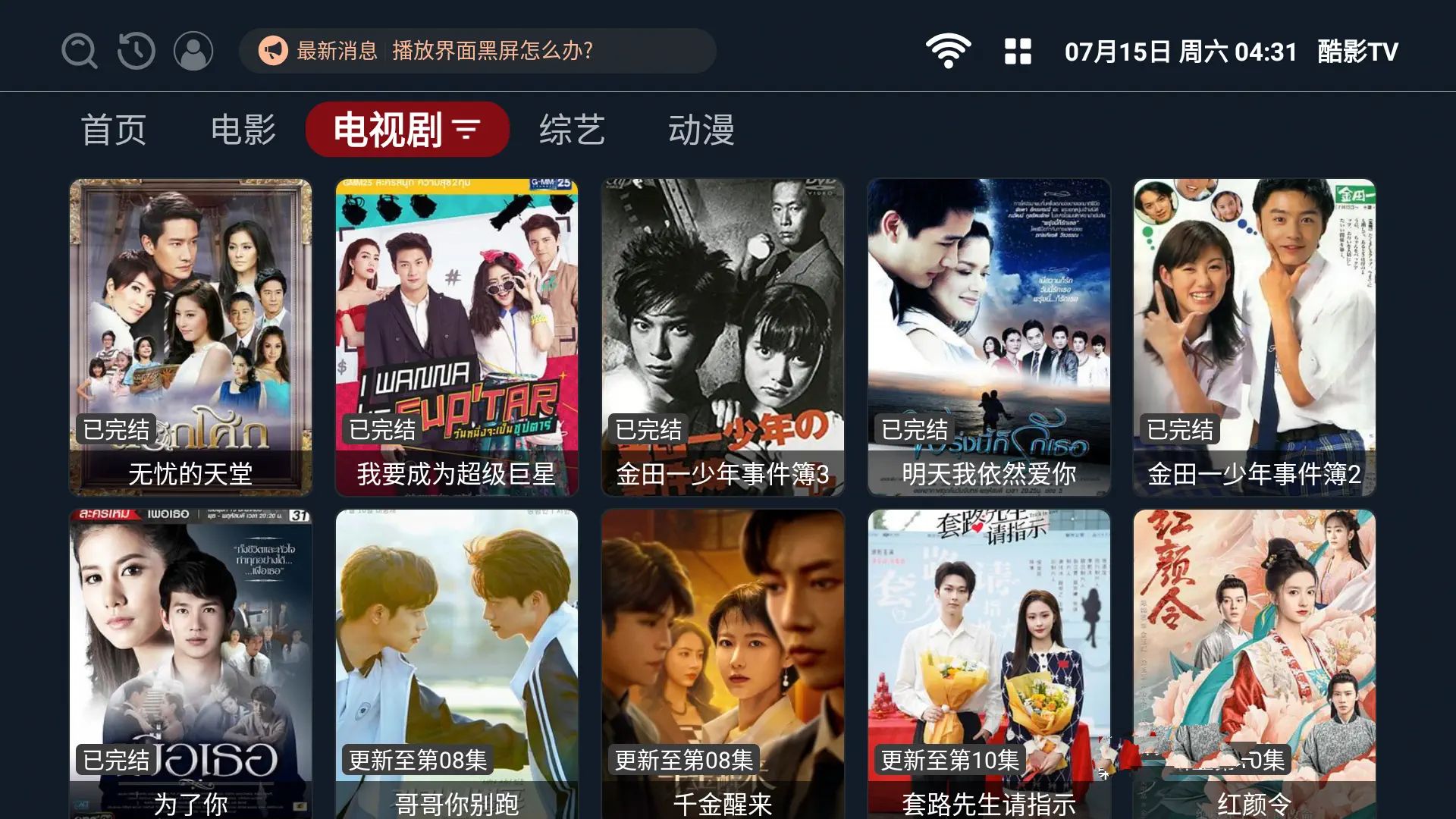Open 金田一少年事件簿3

(723, 337)
